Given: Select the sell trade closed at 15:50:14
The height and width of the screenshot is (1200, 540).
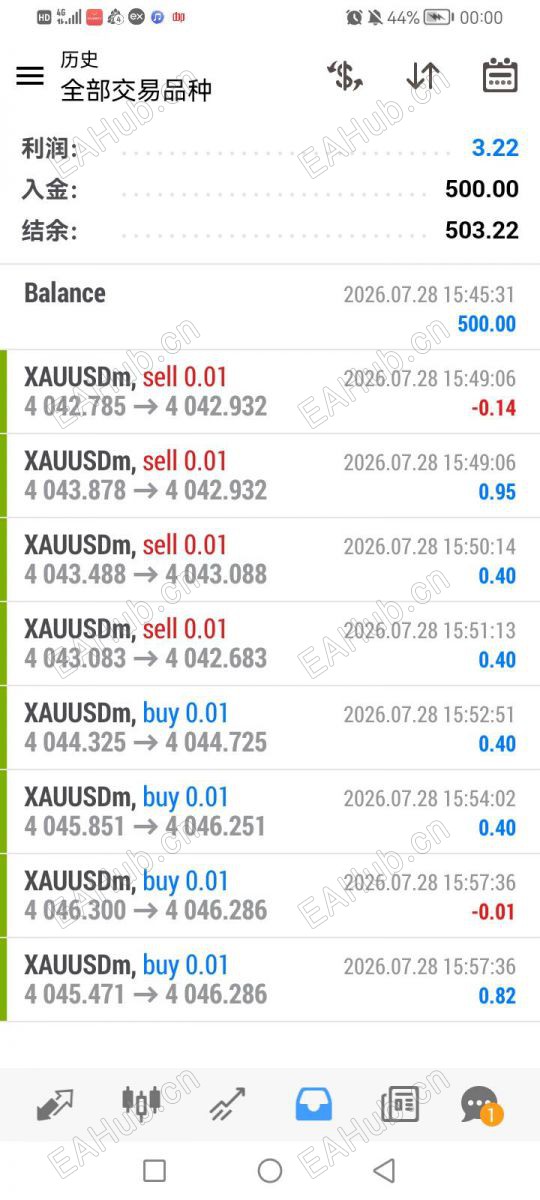Looking at the screenshot, I should [x=270, y=560].
